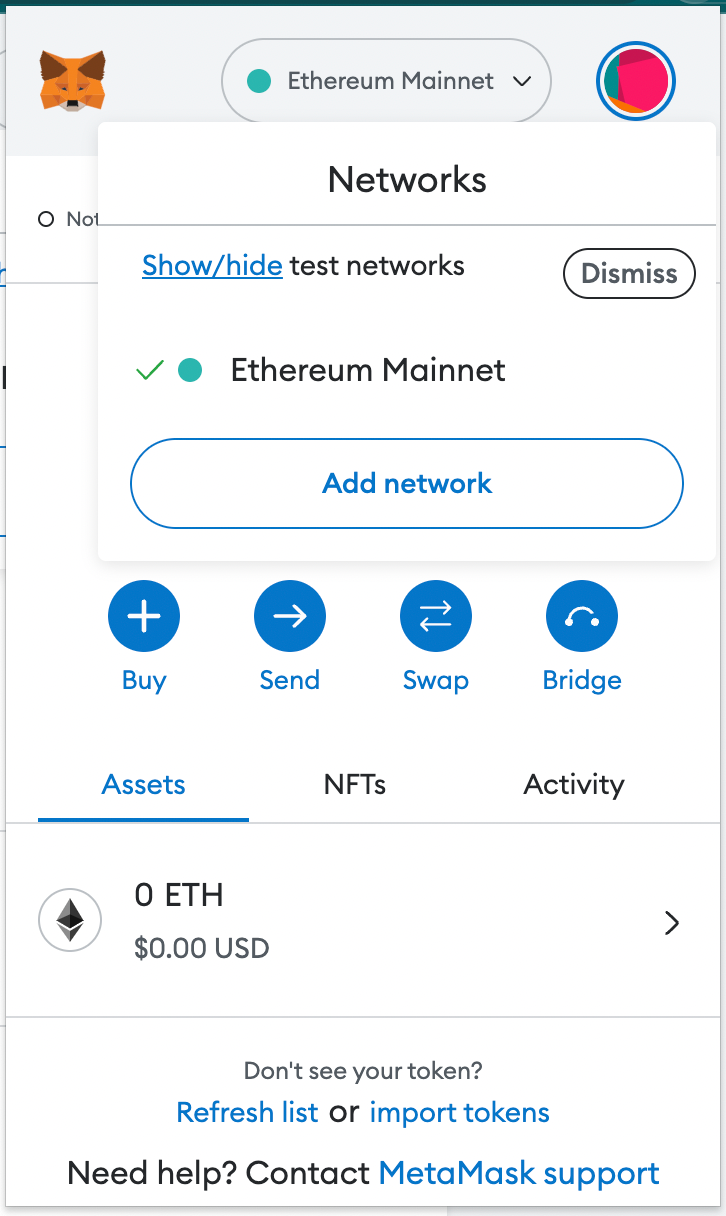Screen dimensions: 726x1216
Task: Tap the Show/hide test networks link
Action: point(212,266)
